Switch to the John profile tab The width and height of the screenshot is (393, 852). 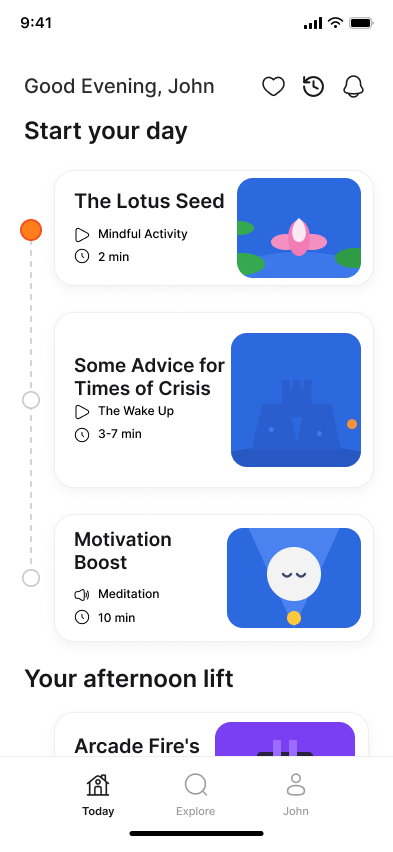point(296,795)
